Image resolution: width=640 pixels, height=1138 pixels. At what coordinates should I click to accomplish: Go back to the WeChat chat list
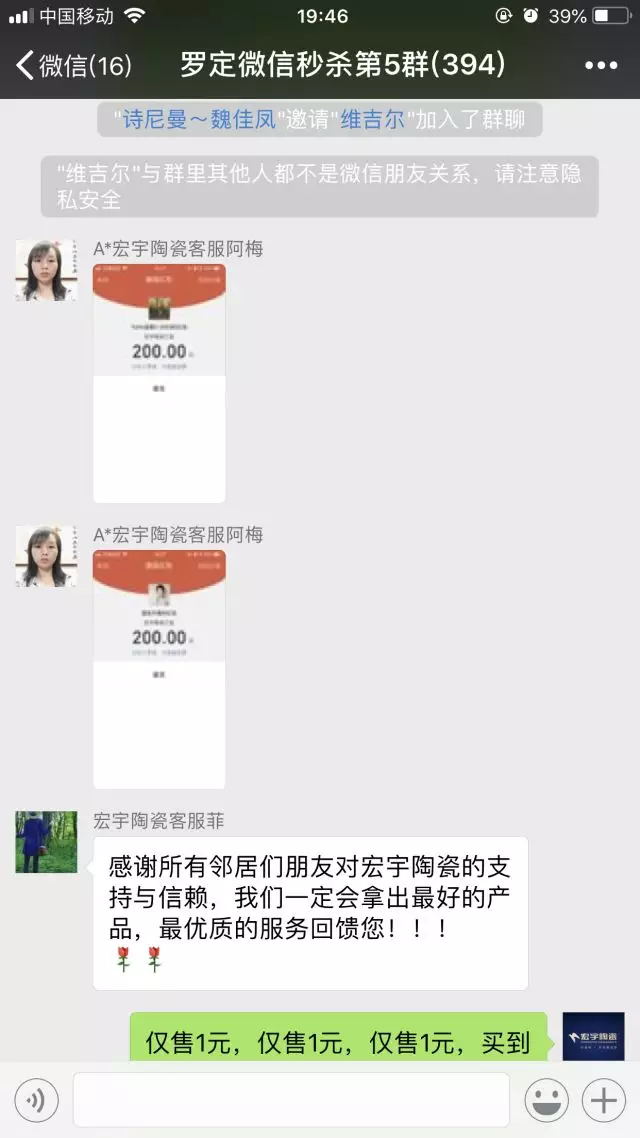pos(70,66)
